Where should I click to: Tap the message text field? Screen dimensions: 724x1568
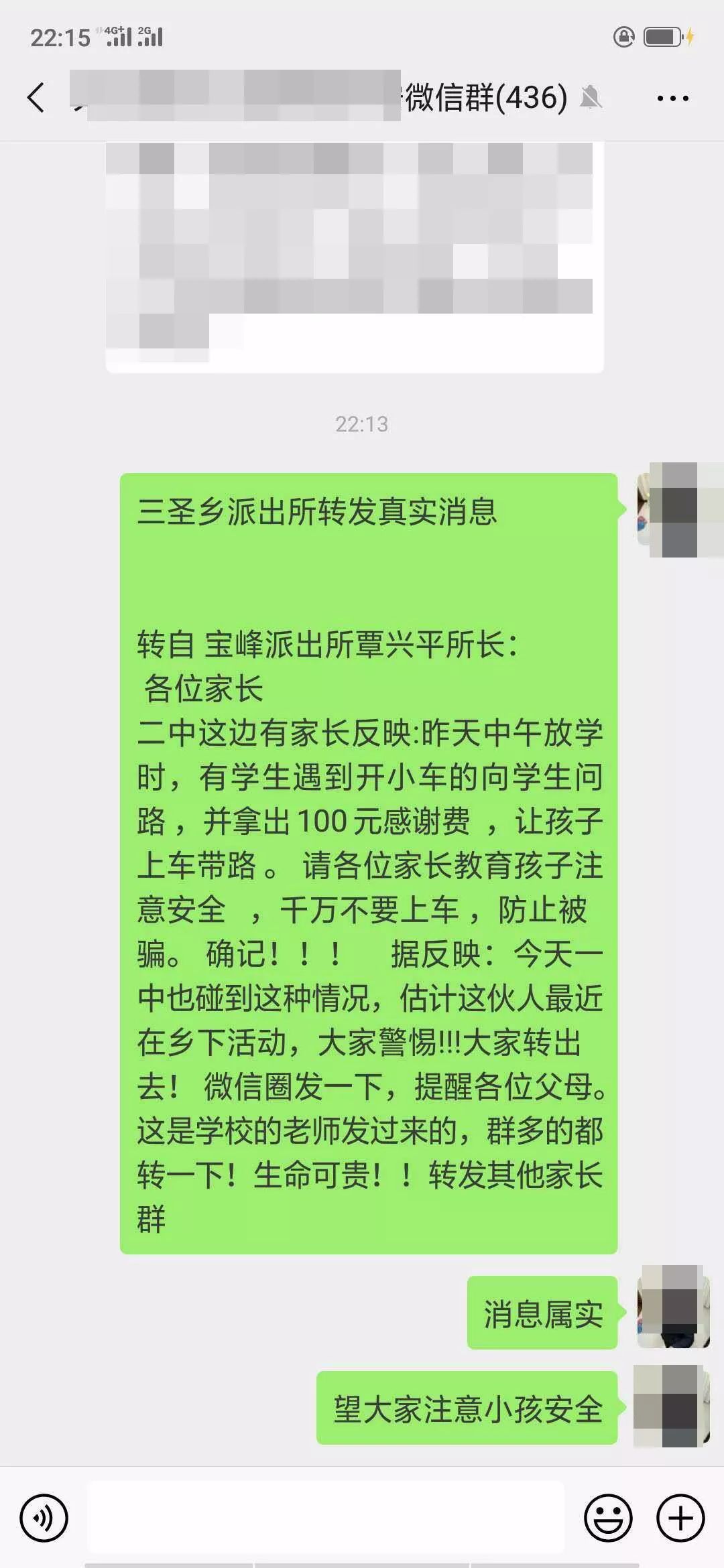(325, 1518)
